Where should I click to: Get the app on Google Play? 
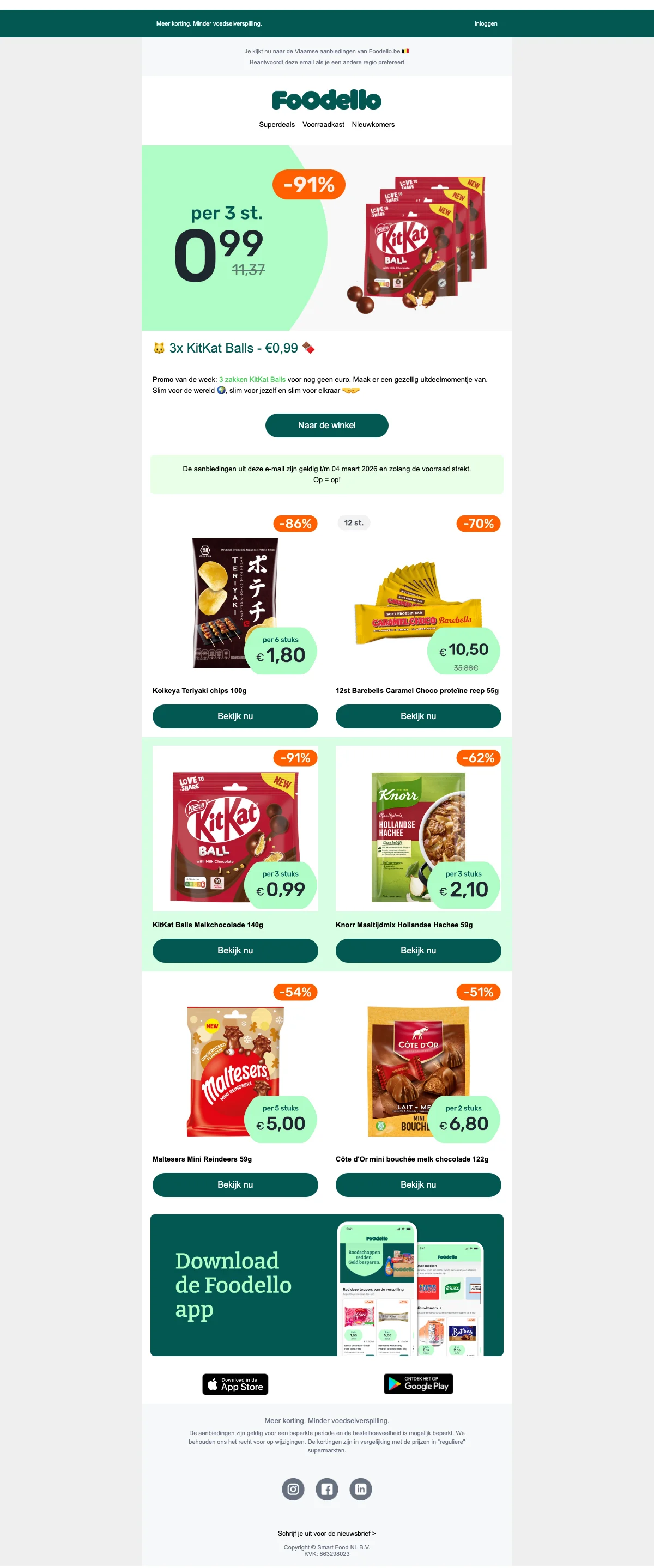(417, 1385)
